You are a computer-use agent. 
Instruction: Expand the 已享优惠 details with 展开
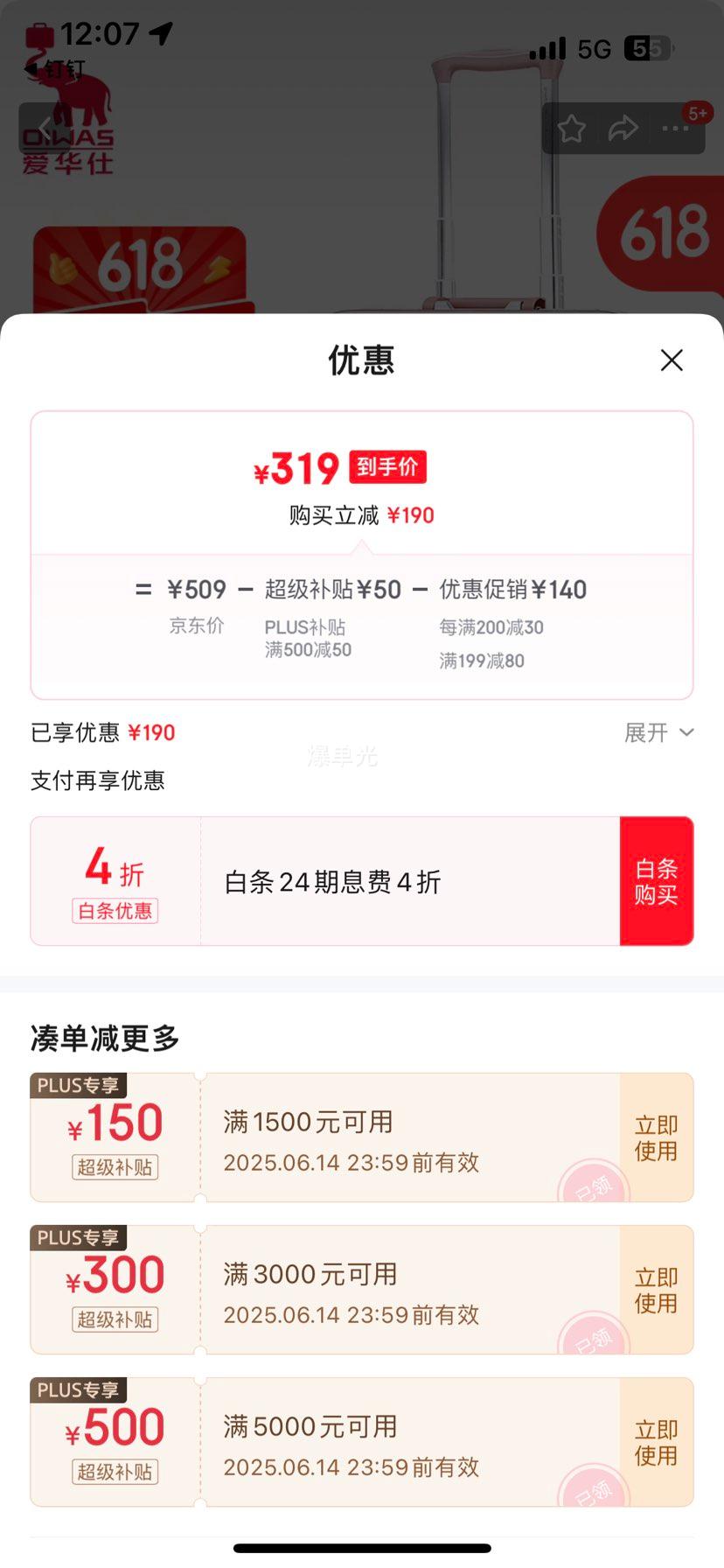point(658,732)
